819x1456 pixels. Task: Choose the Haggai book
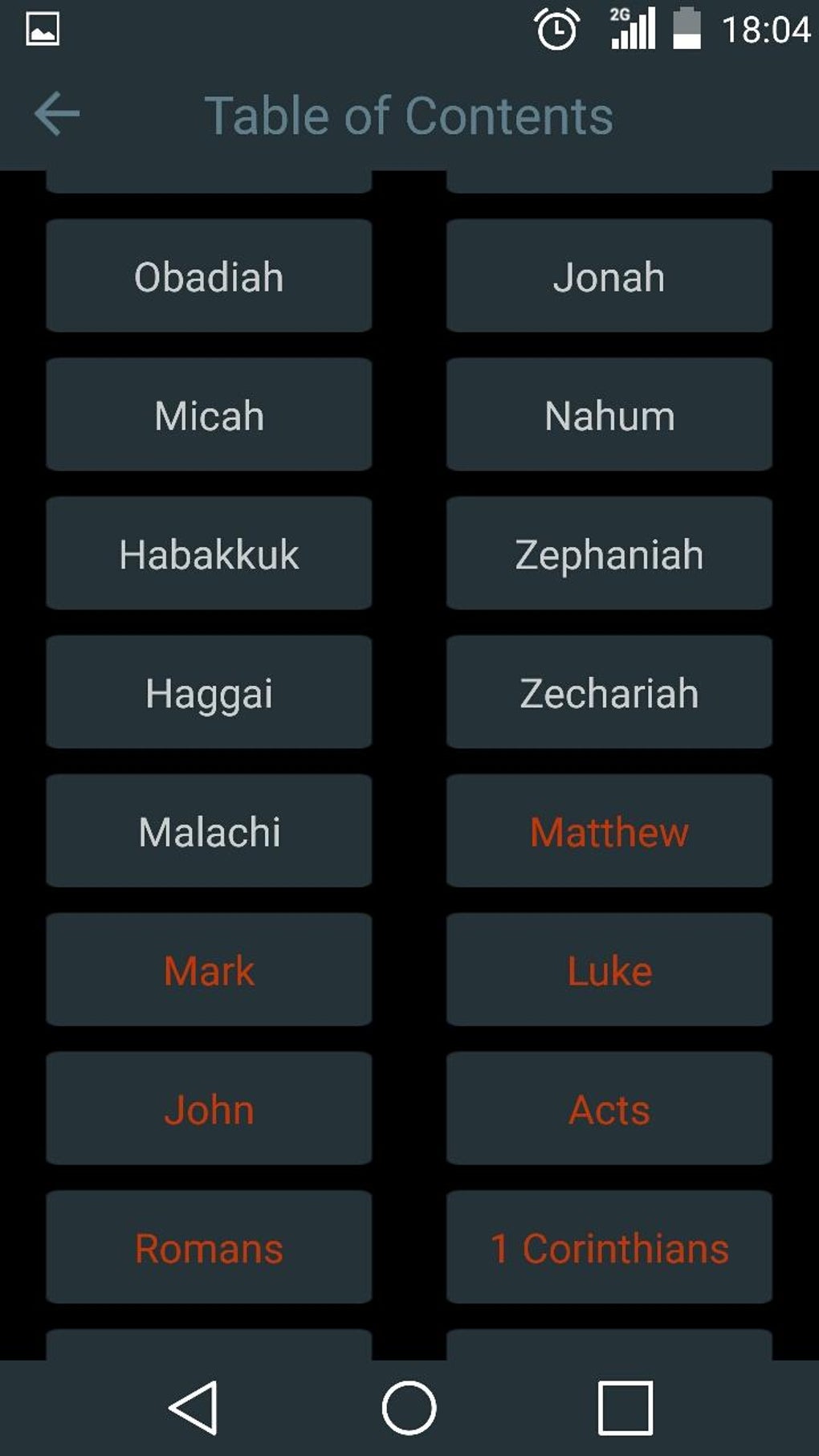[x=209, y=692]
